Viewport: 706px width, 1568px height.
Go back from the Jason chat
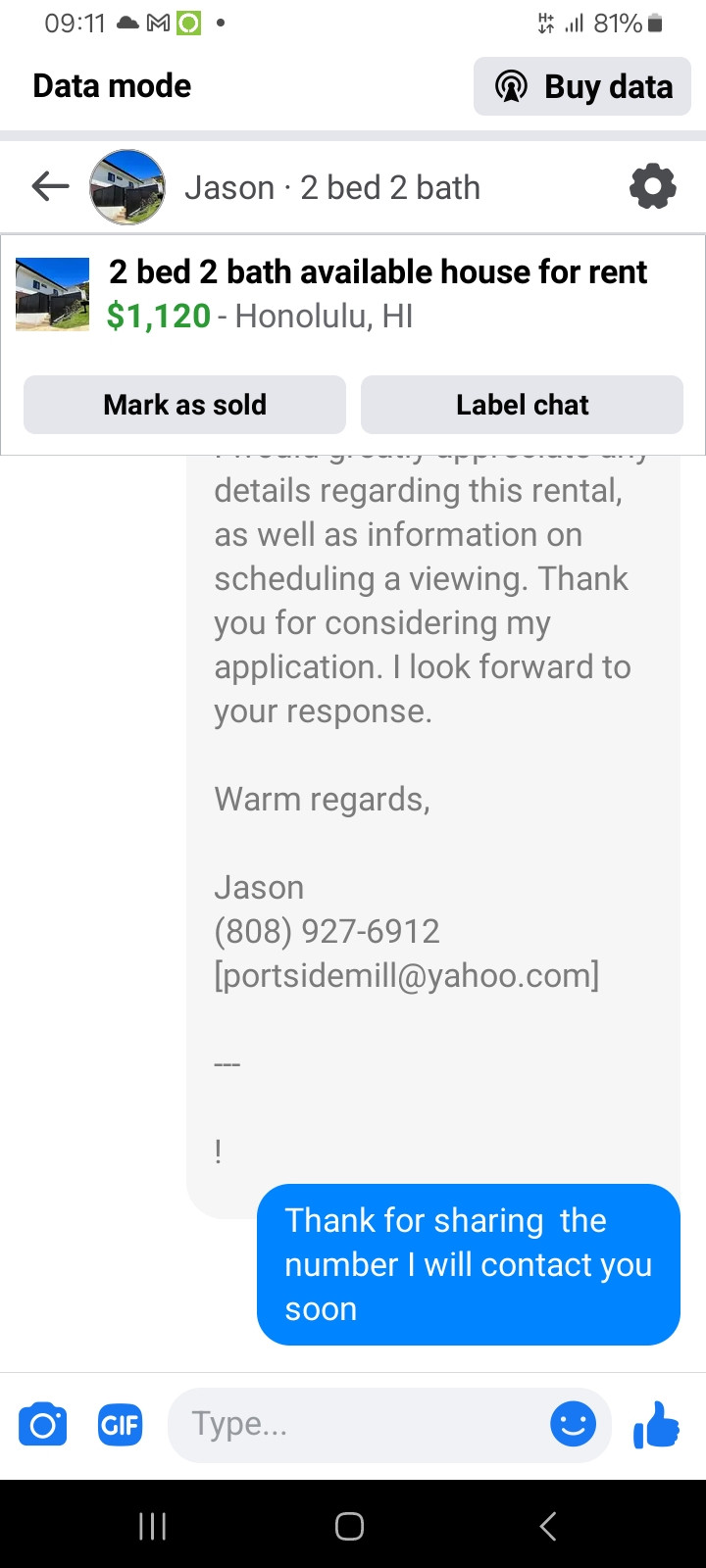click(50, 186)
